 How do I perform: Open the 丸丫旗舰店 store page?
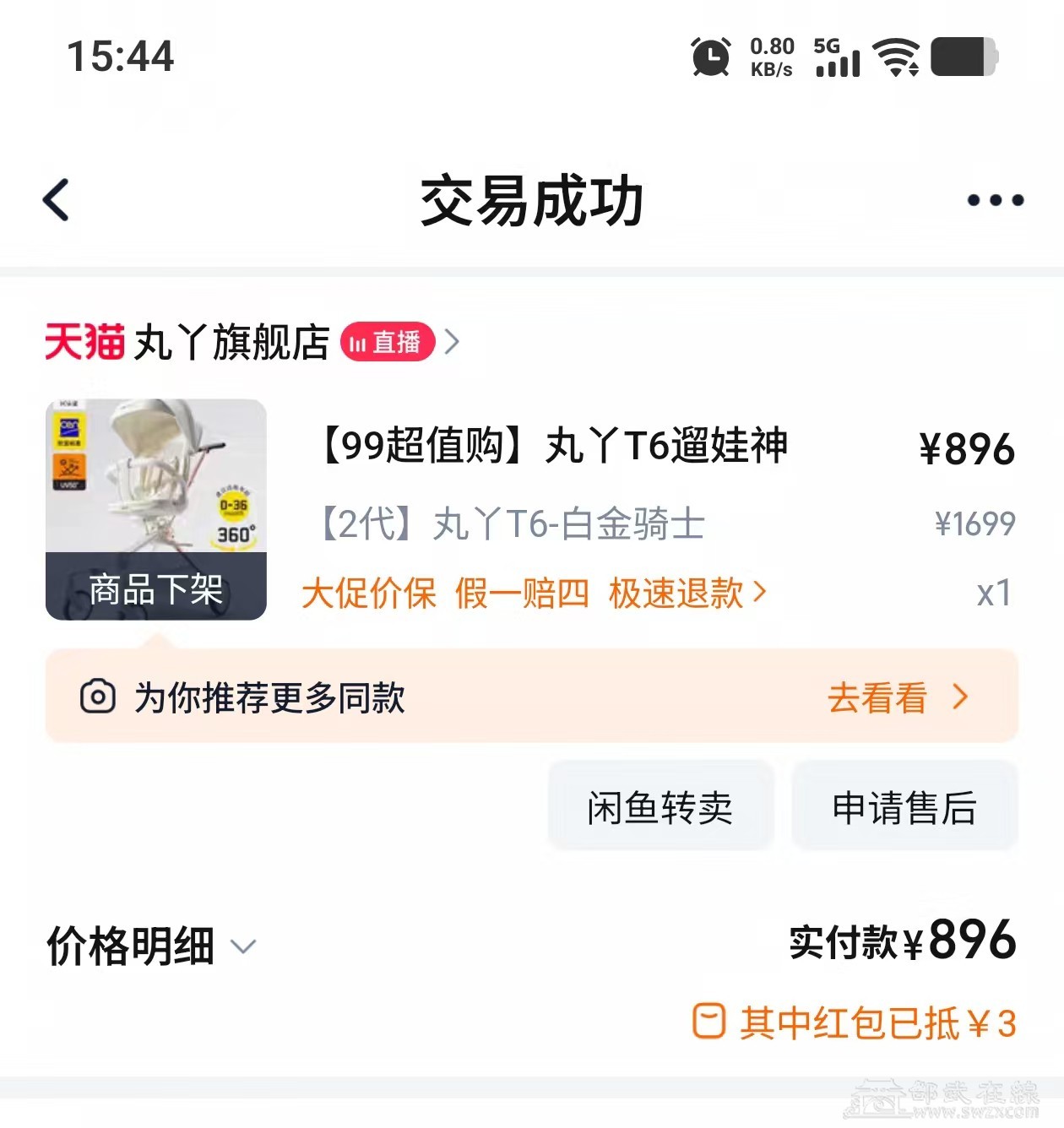[x=231, y=342]
